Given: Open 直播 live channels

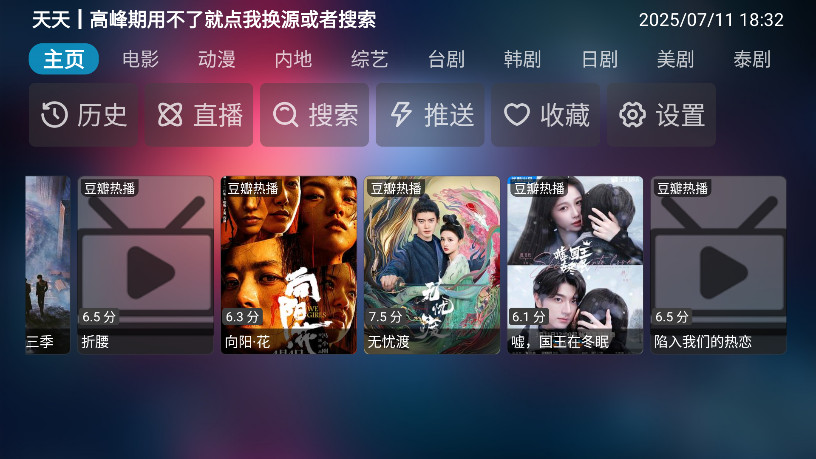Looking at the screenshot, I should coord(199,115).
